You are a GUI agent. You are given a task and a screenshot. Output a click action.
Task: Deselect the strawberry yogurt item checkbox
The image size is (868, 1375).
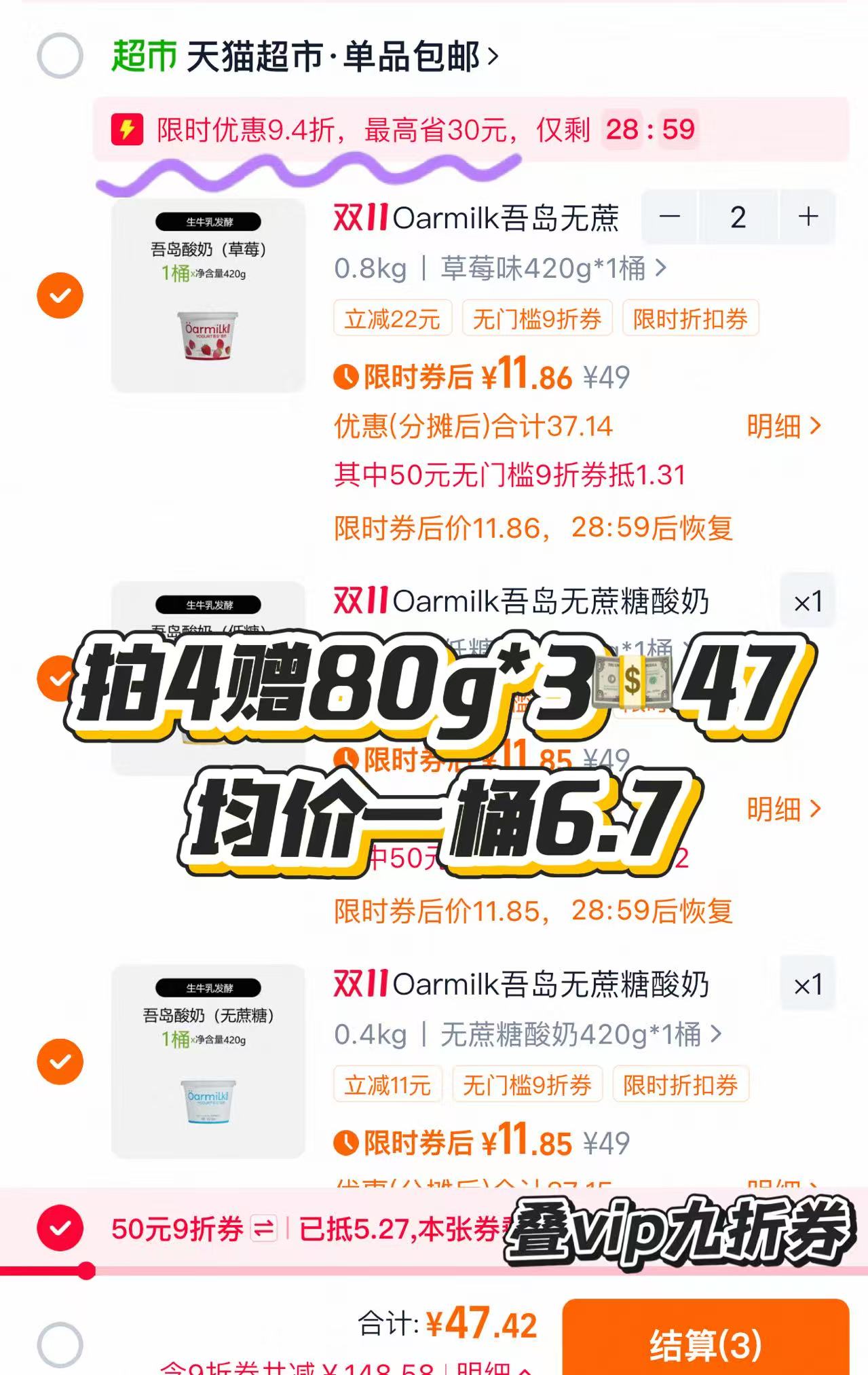[x=61, y=295]
